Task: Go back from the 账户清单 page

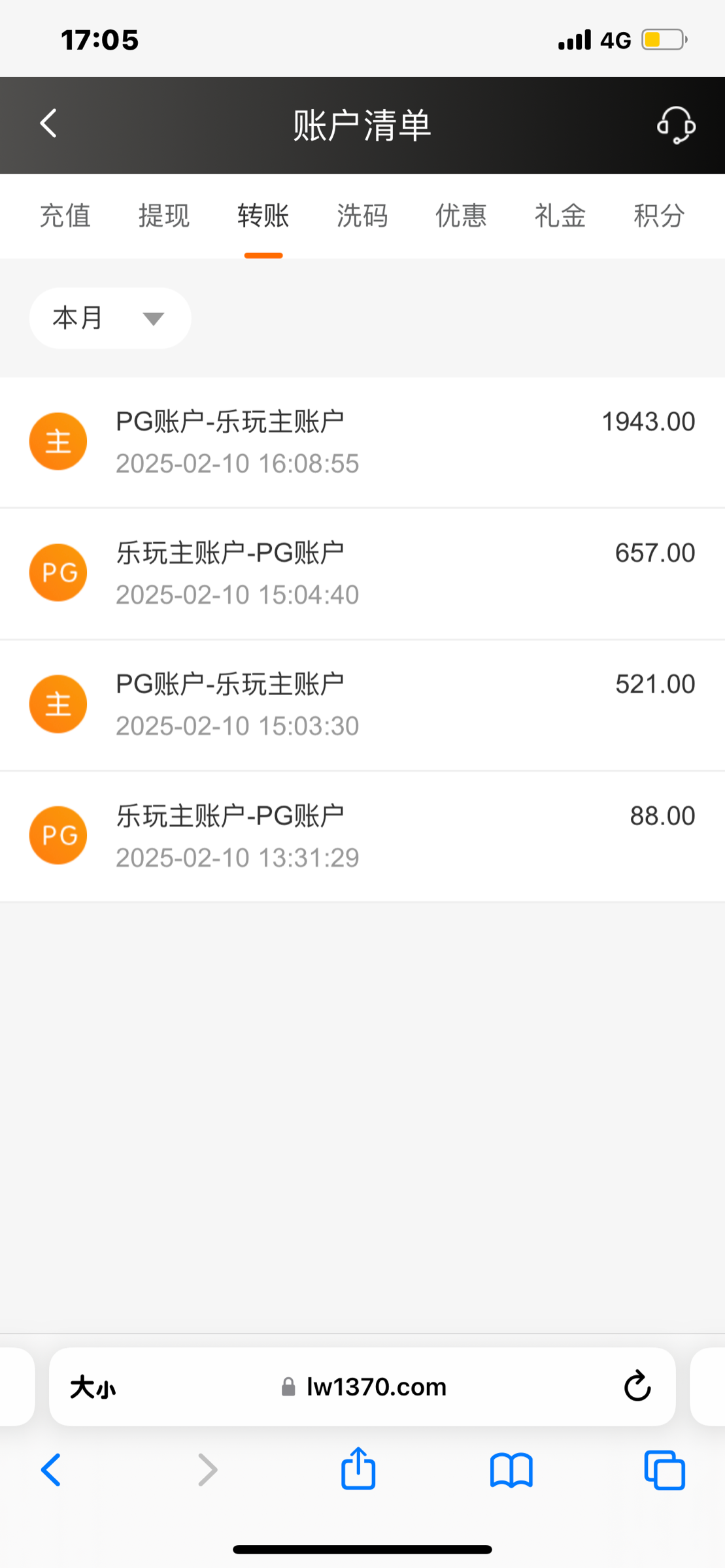Action: tap(49, 123)
